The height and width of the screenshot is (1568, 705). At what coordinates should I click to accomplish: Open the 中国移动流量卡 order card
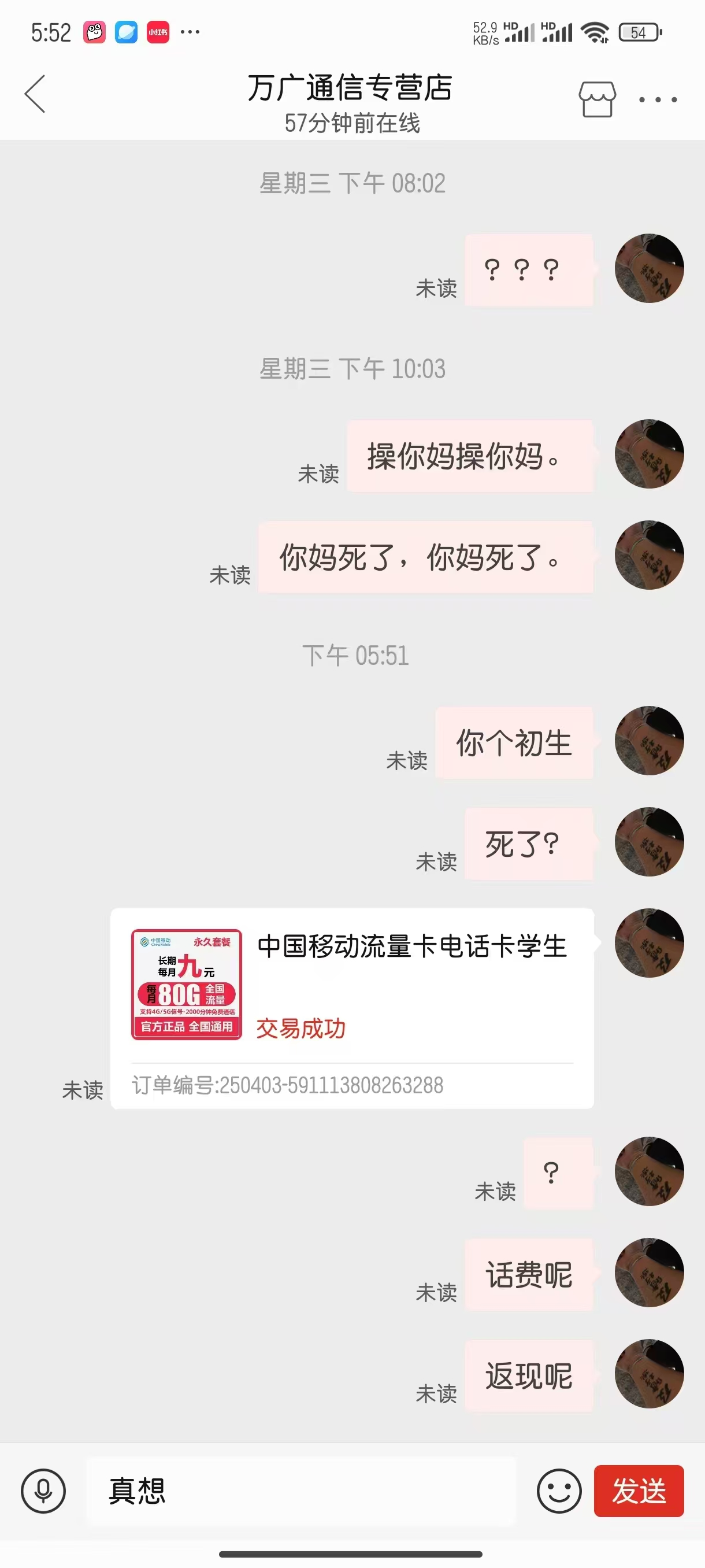click(x=351, y=1007)
